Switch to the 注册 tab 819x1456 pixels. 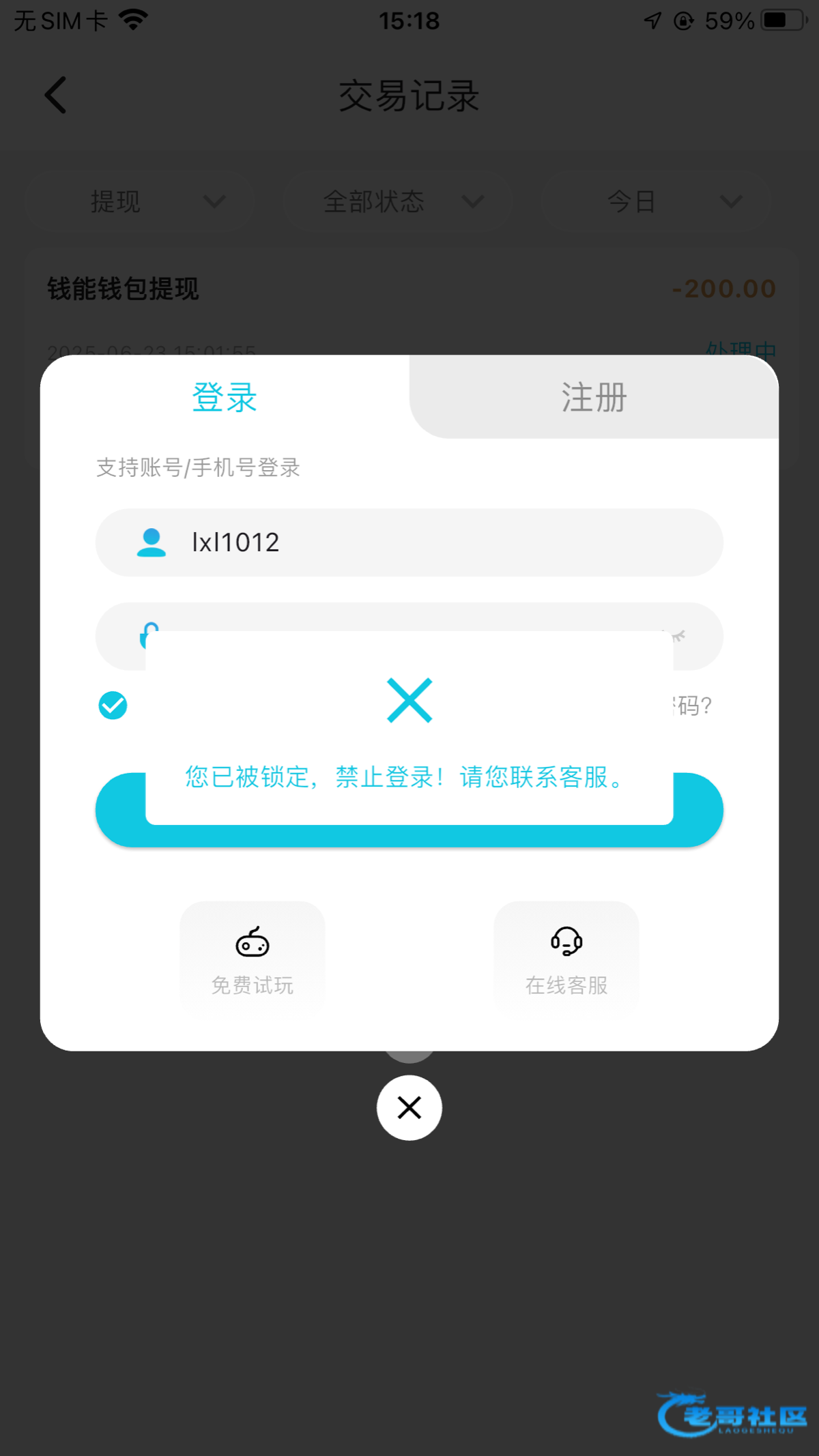tap(594, 397)
